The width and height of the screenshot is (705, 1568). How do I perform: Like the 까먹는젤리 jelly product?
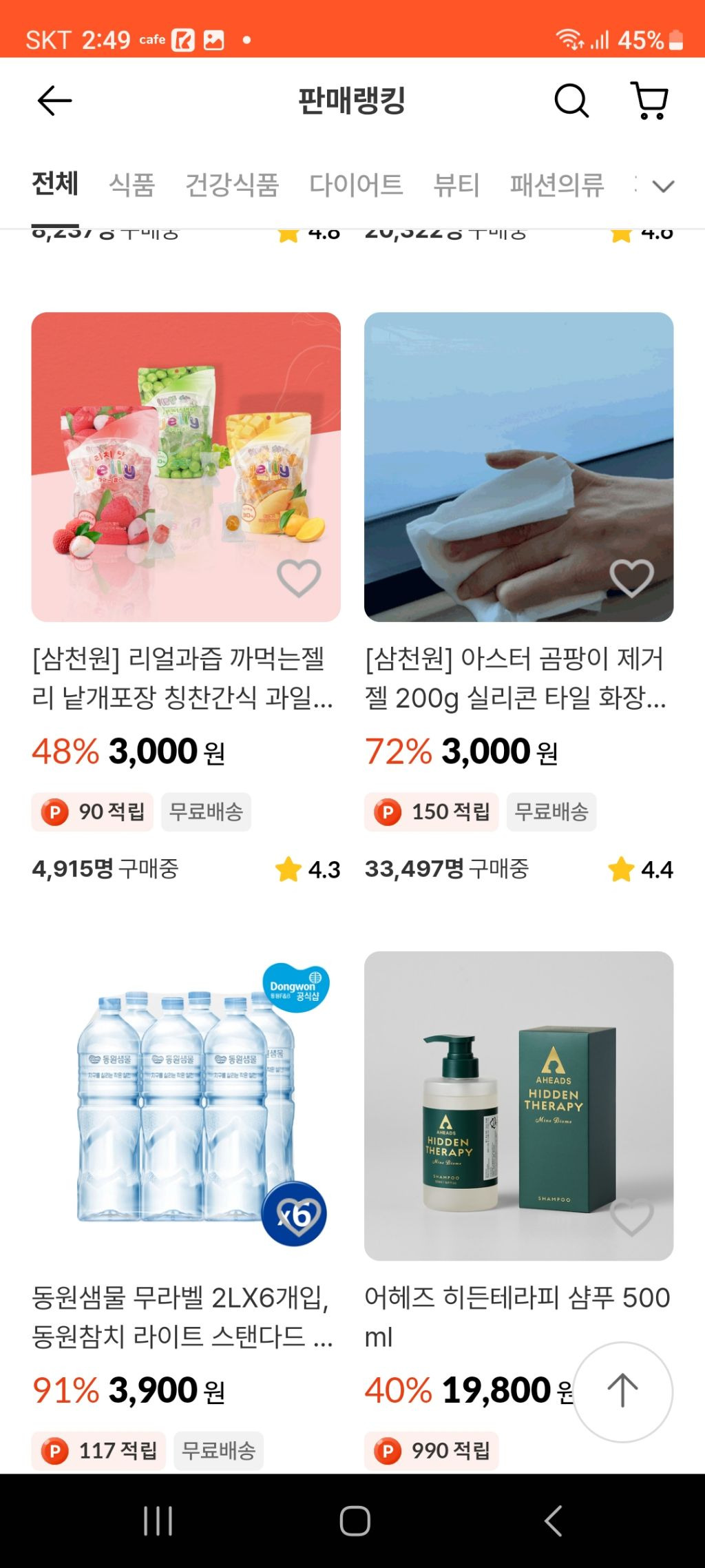(299, 577)
